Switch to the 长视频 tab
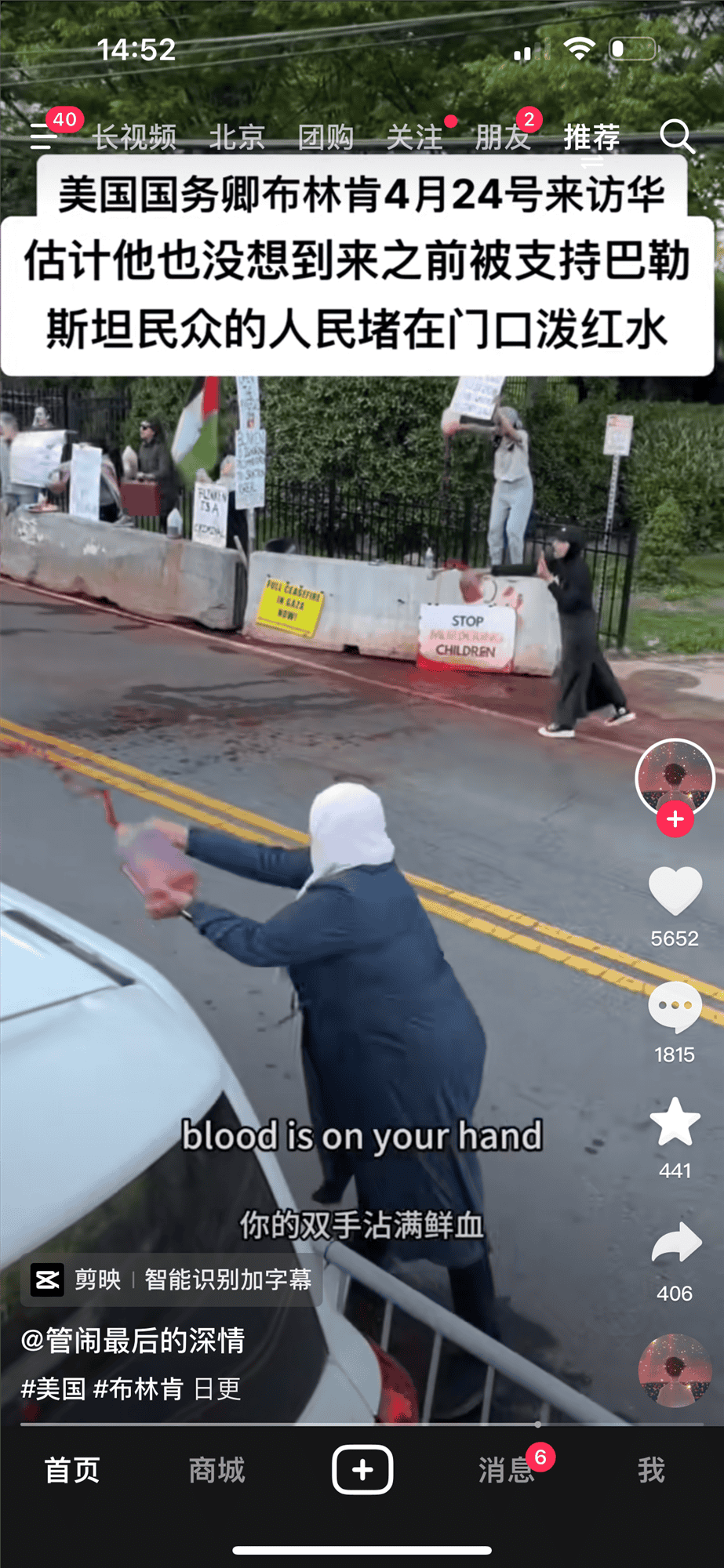This screenshot has width=724, height=1568. point(134,137)
